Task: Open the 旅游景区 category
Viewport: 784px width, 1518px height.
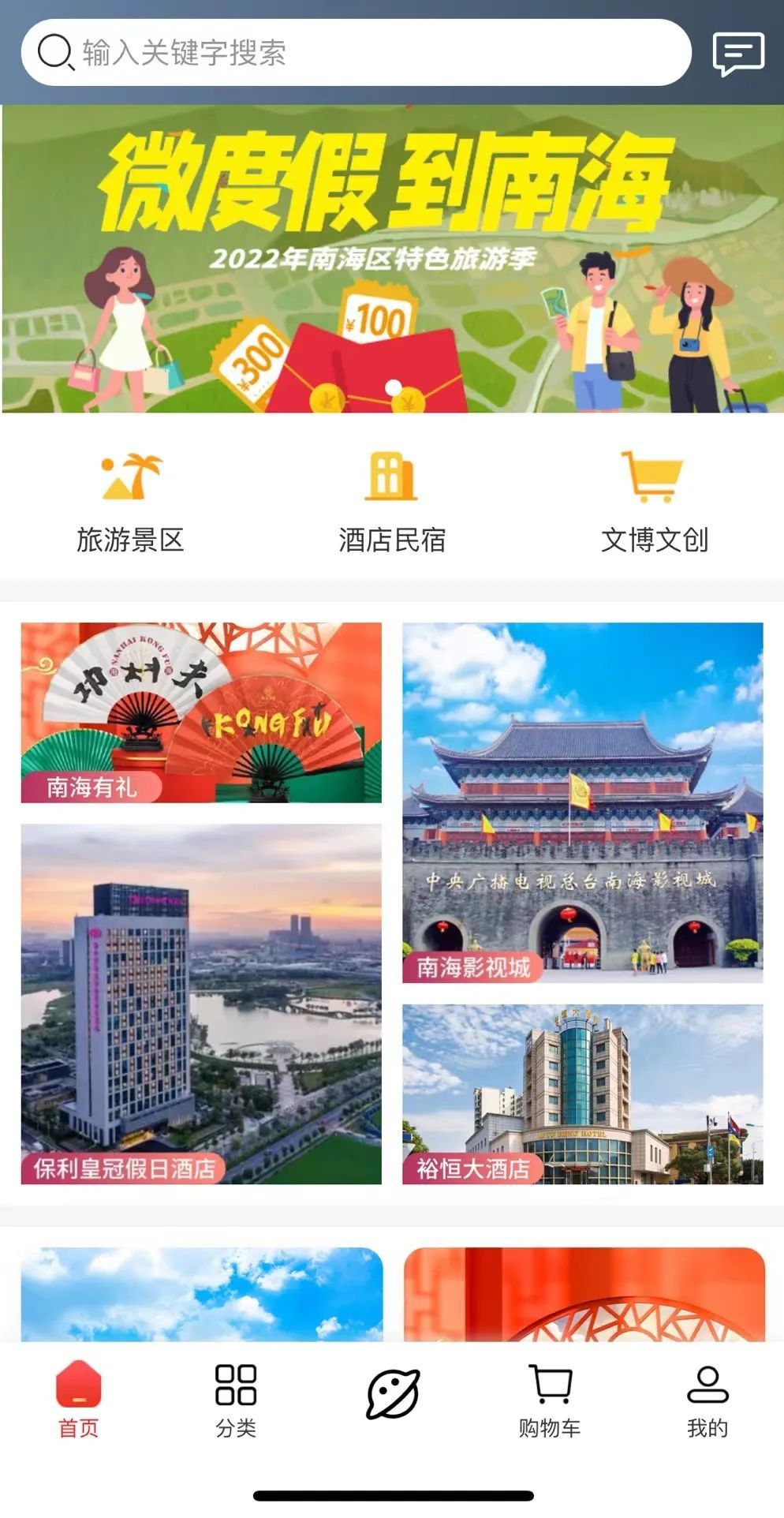Action: (130, 501)
